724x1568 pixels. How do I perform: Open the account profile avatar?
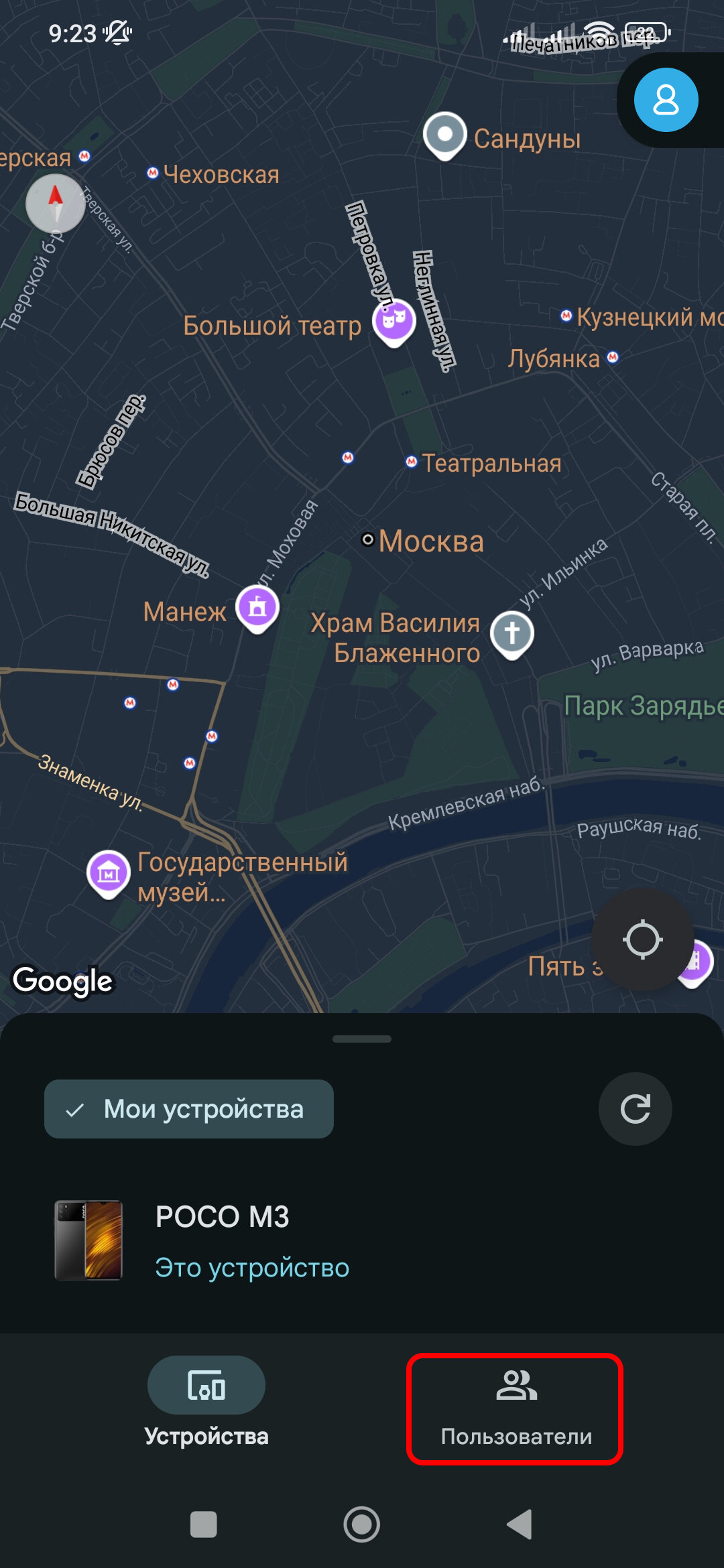pyautogui.click(x=666, y=100)
